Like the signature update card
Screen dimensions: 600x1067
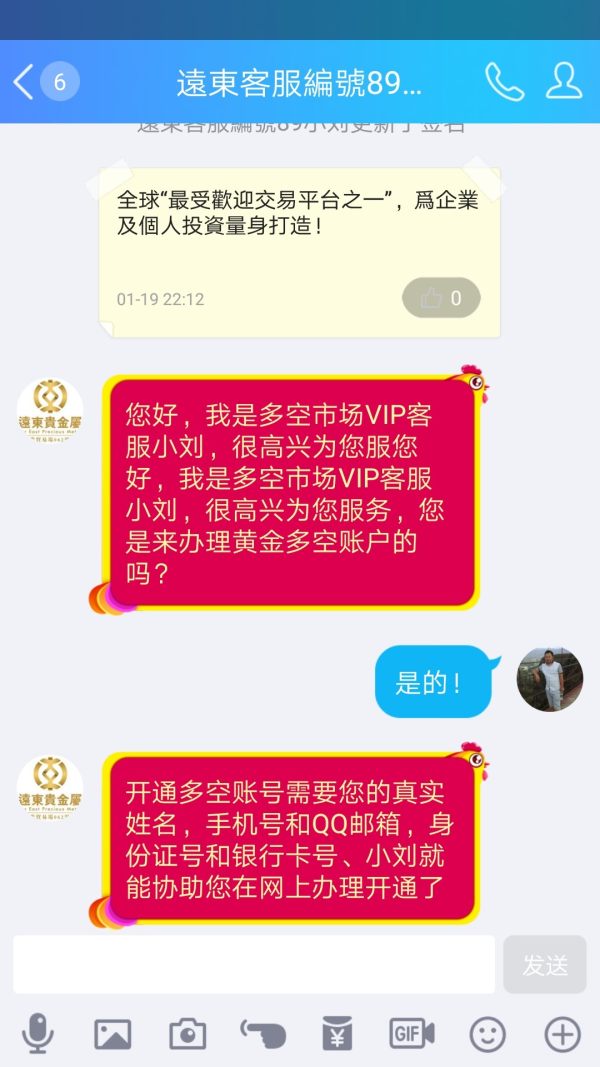click(x=441, y=298)
